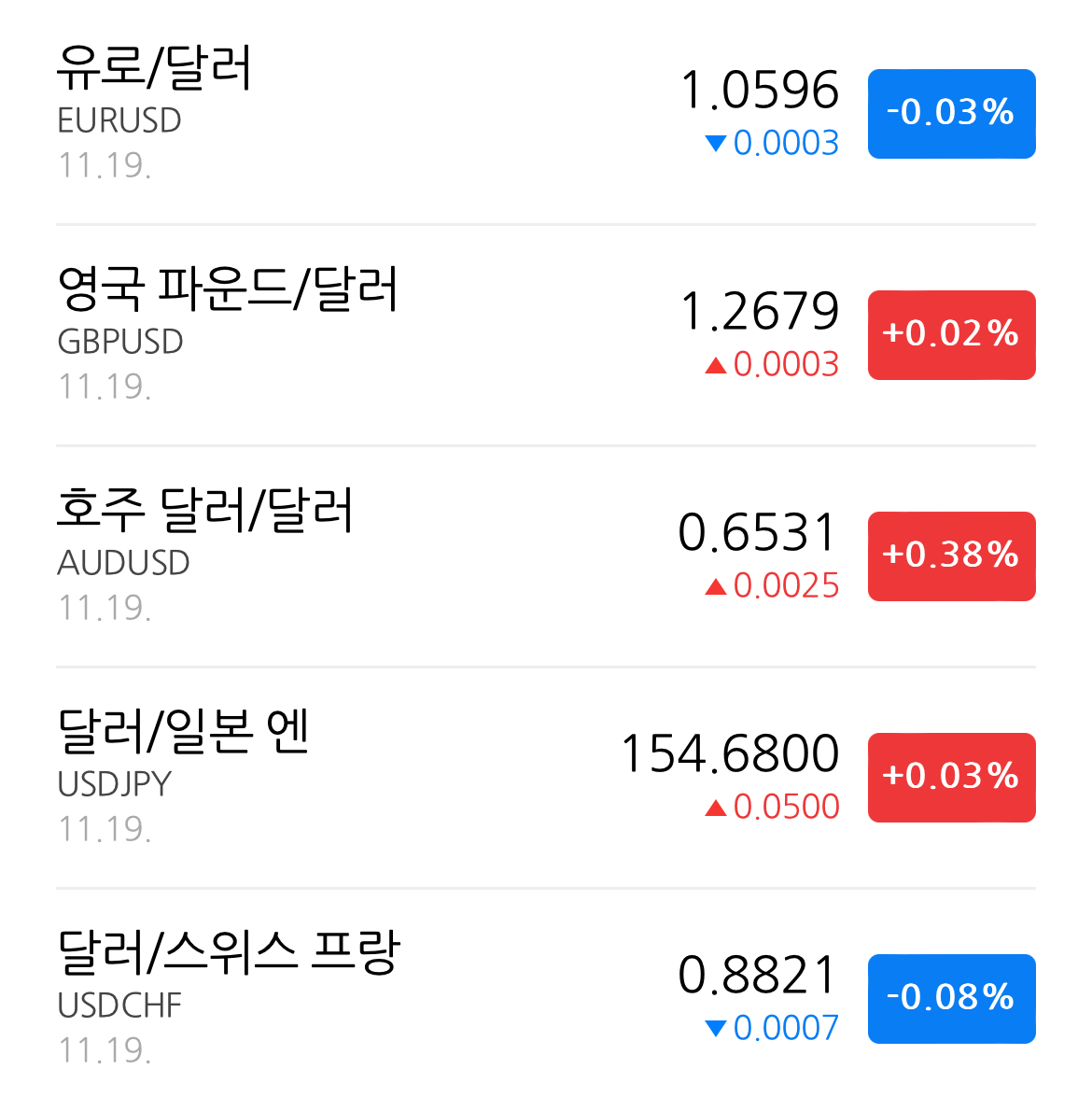Select the 호주 달러/달러 AUDUSD row

546,556
